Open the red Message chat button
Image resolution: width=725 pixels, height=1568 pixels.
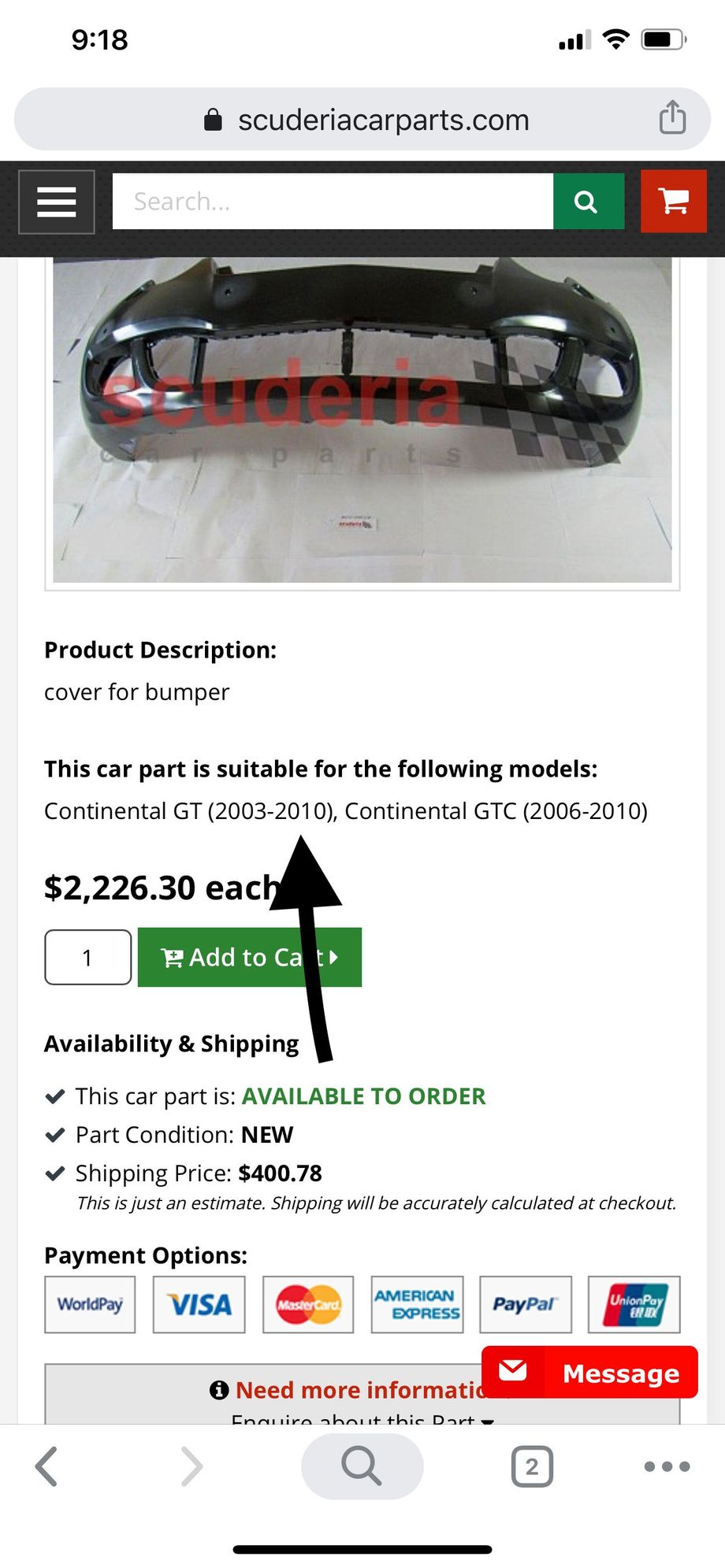coord(589,1373)
